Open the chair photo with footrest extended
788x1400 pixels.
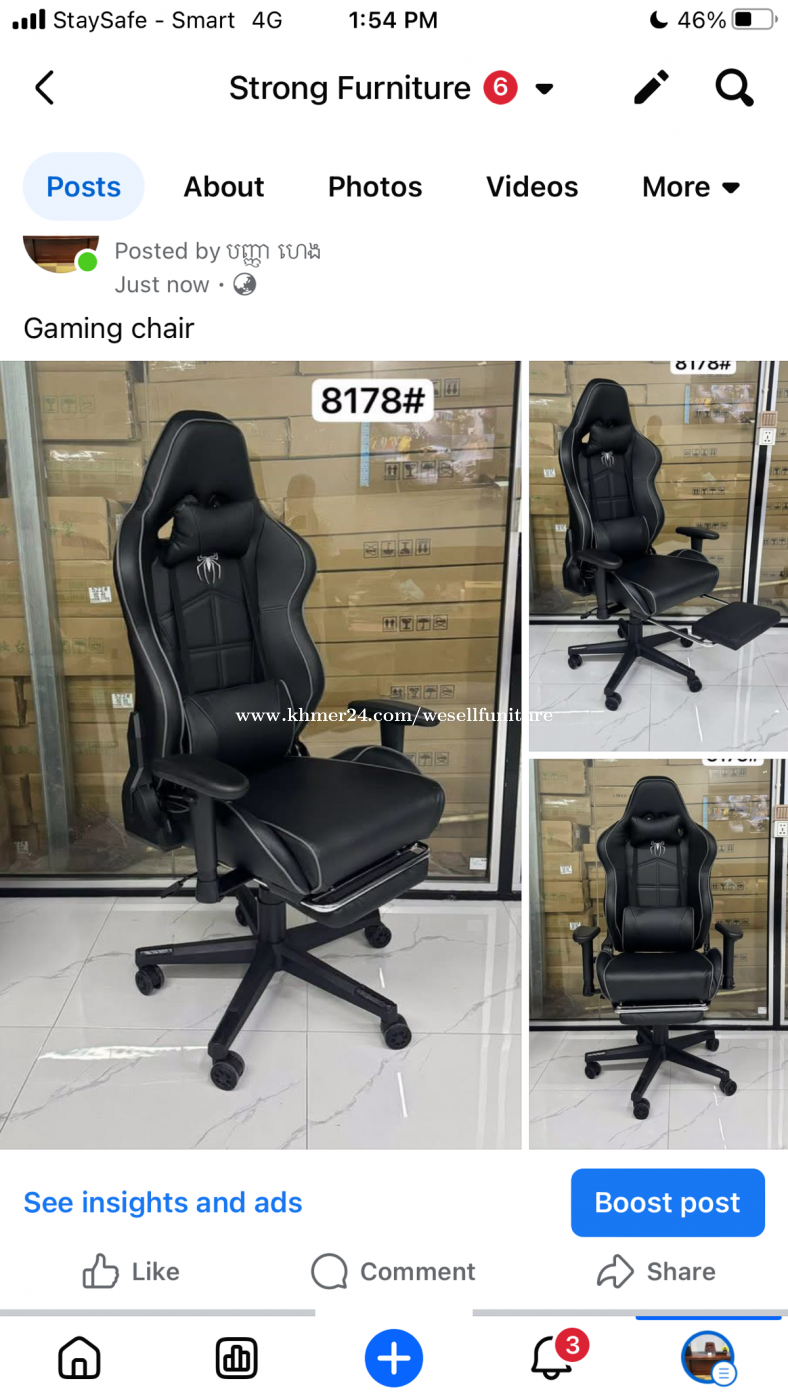[x=658, y=556]
